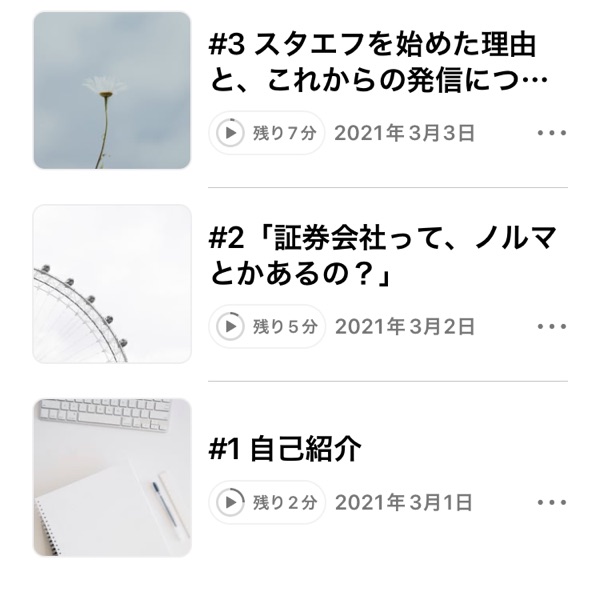Open the #3 スタエフを始めた理由 title
600x600 pixels.
pyautogui.click(x=379, y=61)
